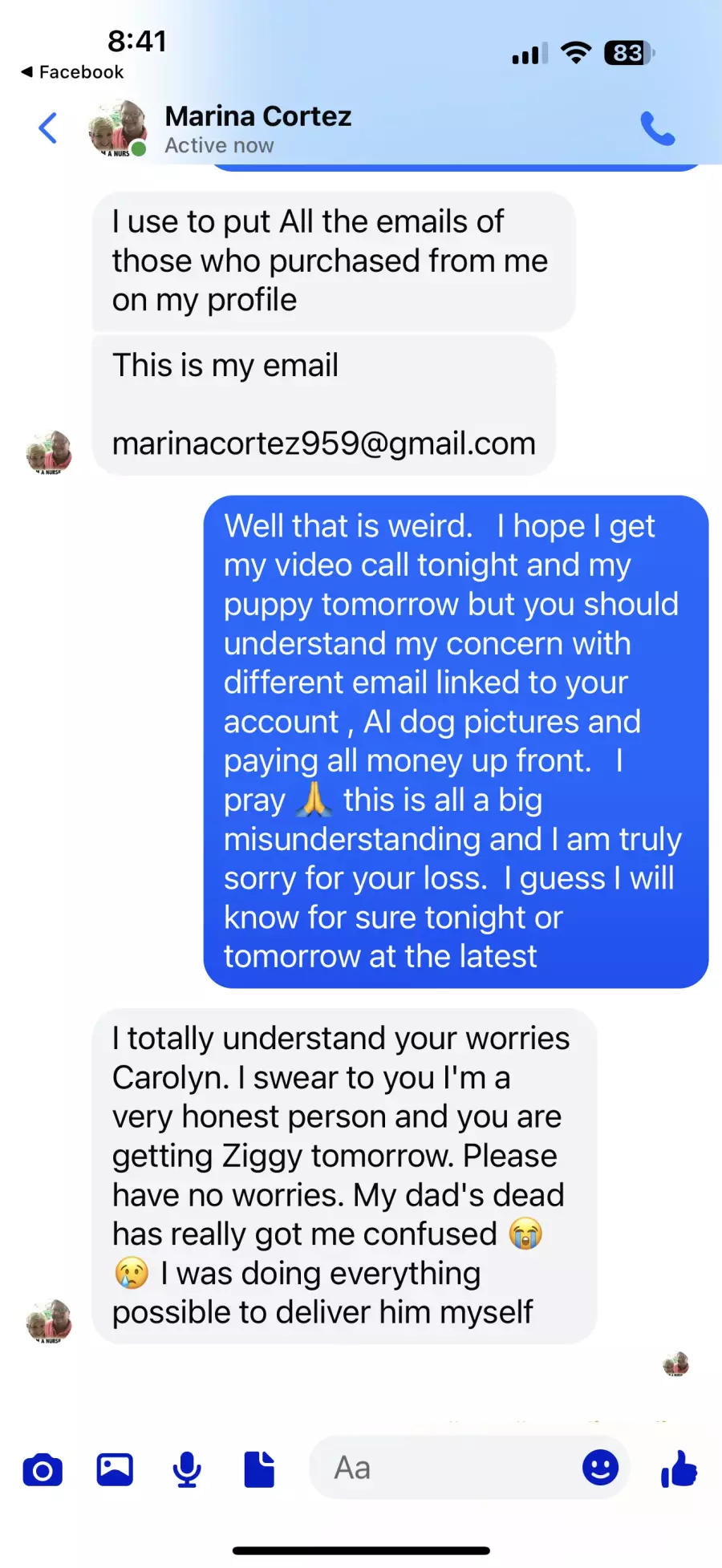722x1568 pixels.
Task: Send a thumbs up like
Action: tap(679, 1469)
